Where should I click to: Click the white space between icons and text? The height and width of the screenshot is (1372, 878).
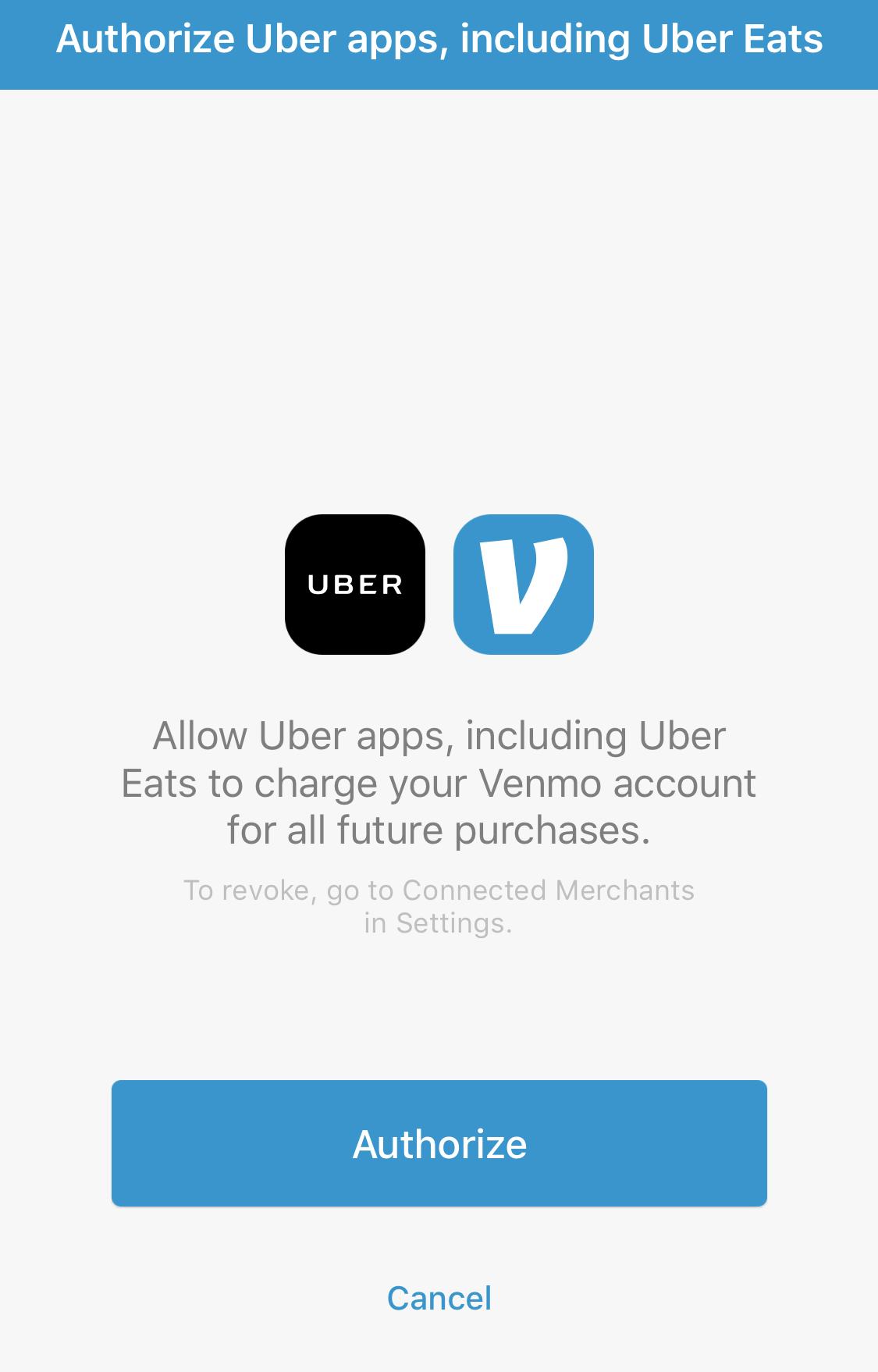(x=439, y=687)
